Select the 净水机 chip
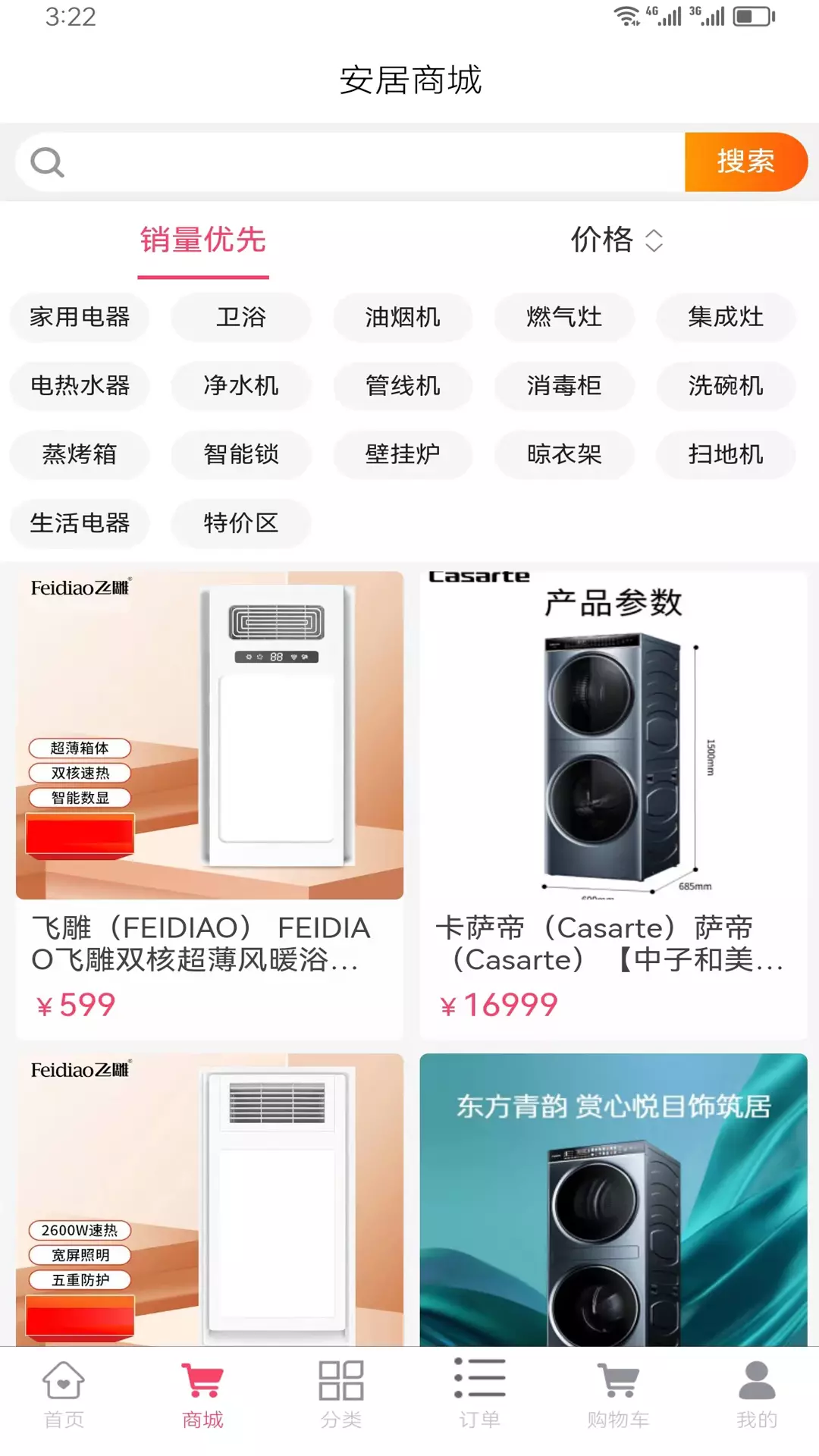Screen dimensions: 819x1456 [x=241, y=385]
